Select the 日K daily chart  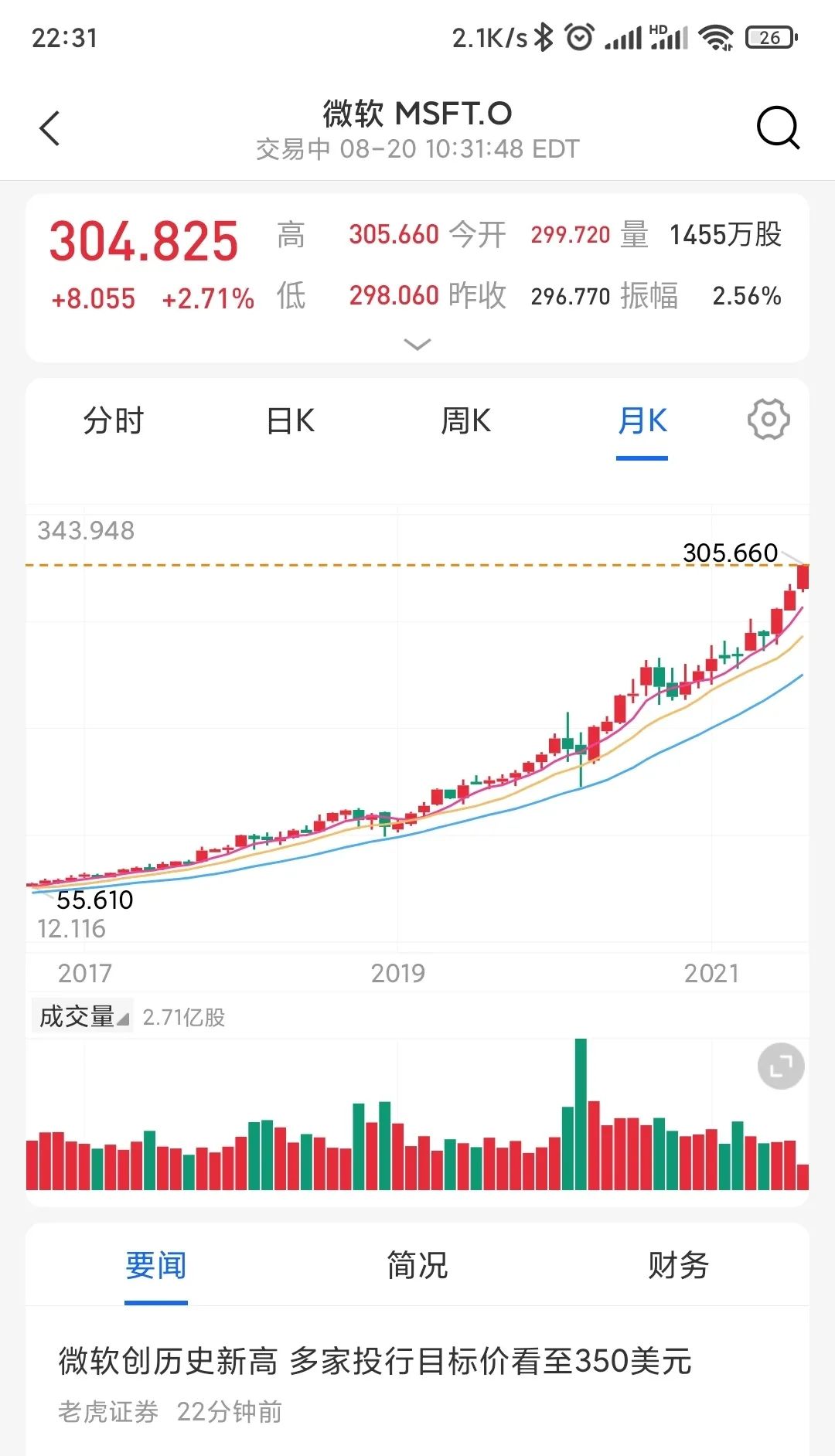(x=291, y=421)
